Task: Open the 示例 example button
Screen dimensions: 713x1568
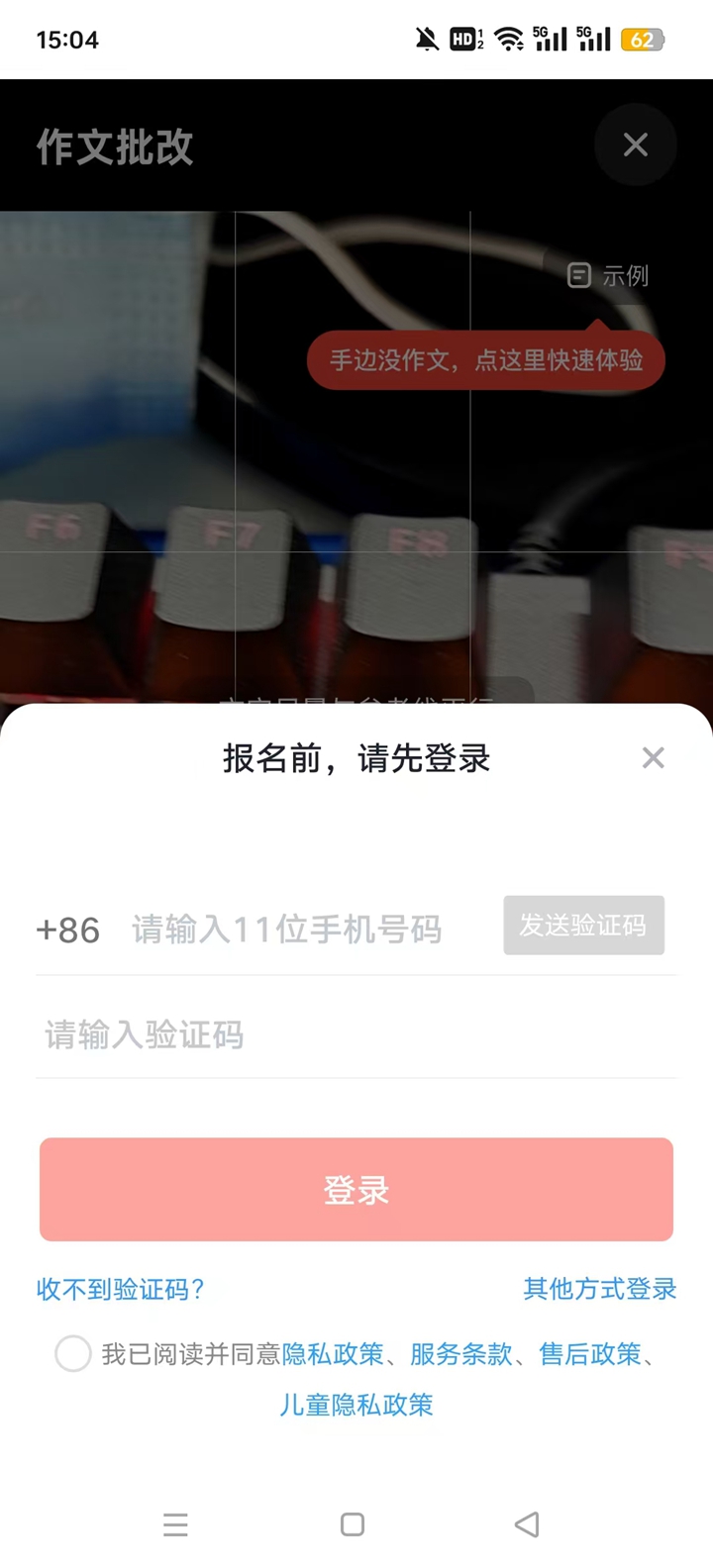Action: pyautogui.click(x=608, y=275)
